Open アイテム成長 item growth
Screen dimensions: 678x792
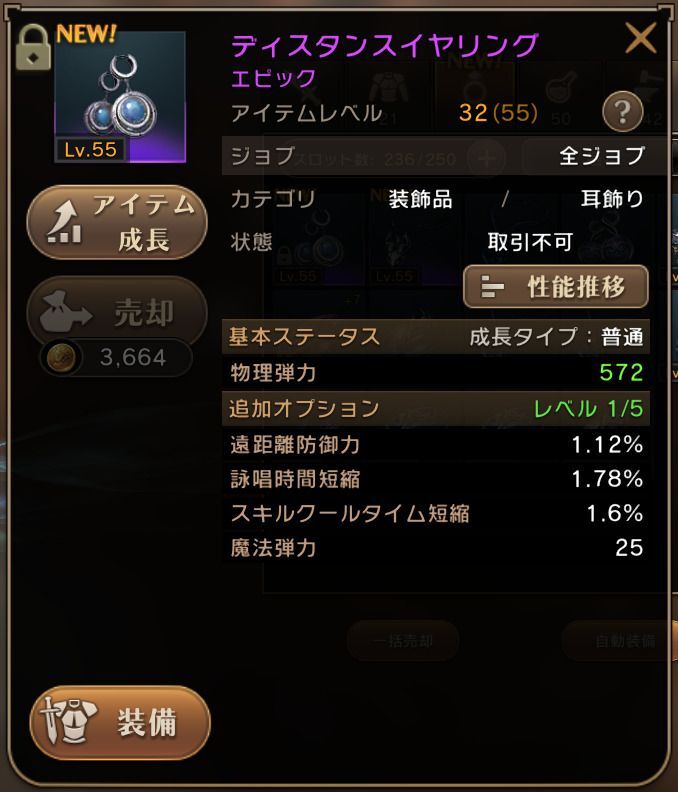point(117,224)
